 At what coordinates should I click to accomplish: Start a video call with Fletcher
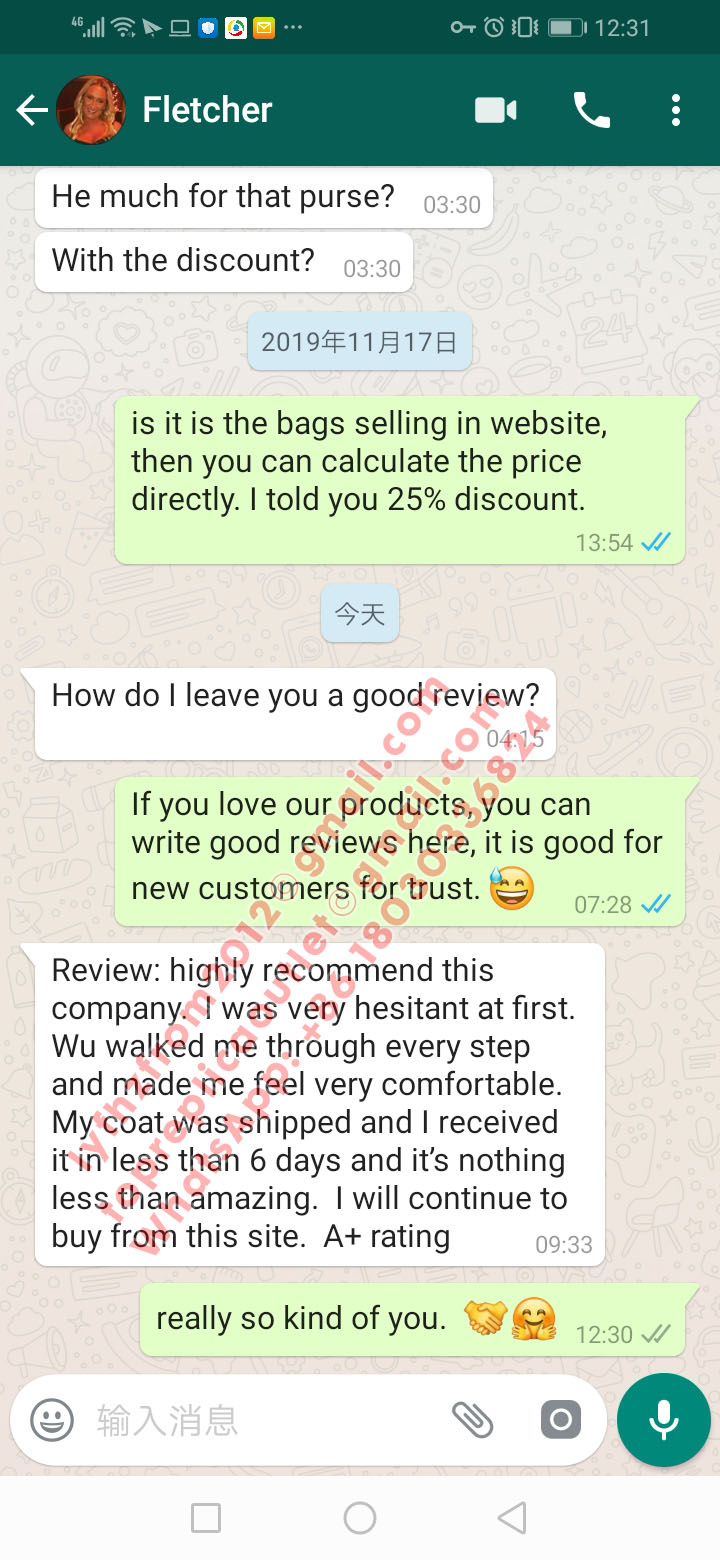[x=496, y=110]
